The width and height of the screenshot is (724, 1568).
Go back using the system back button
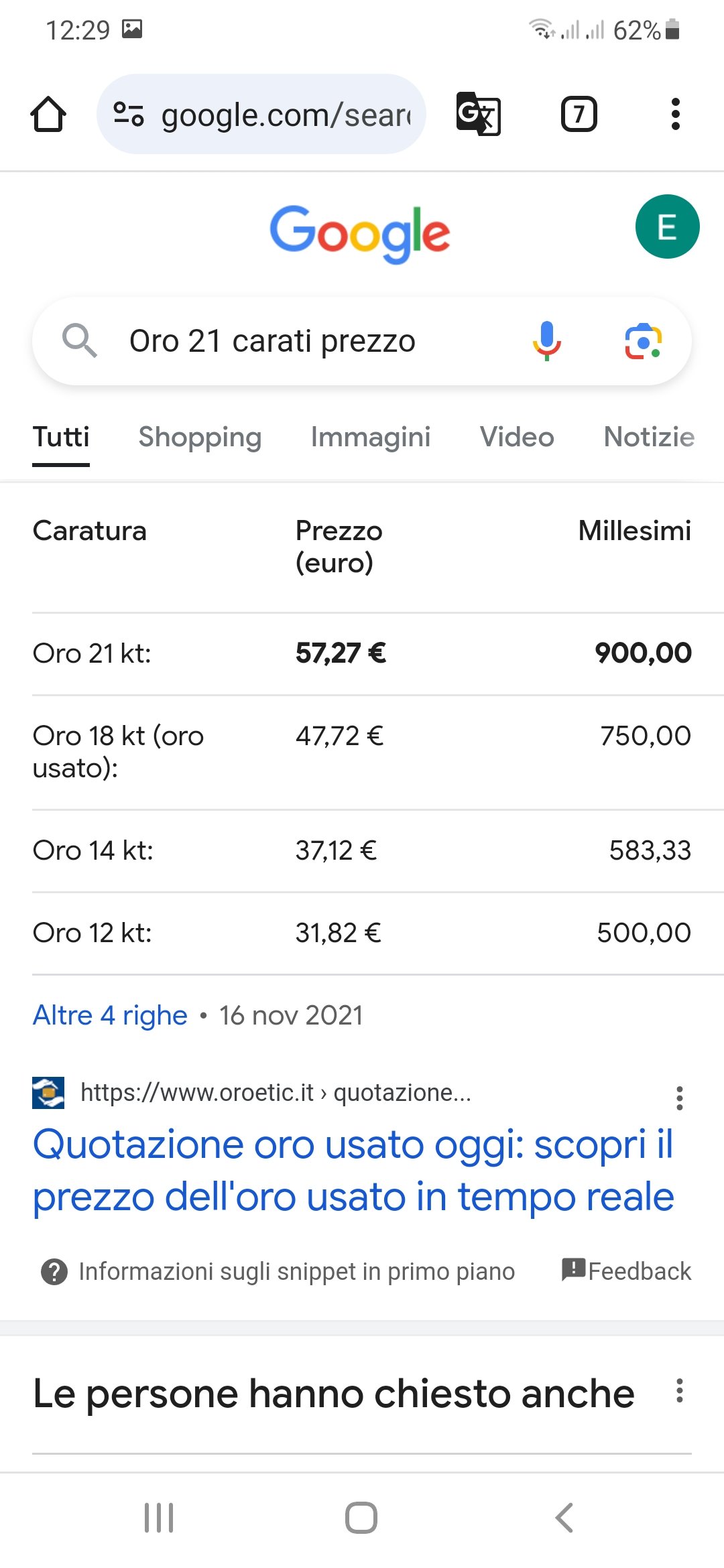(564, 1518)
